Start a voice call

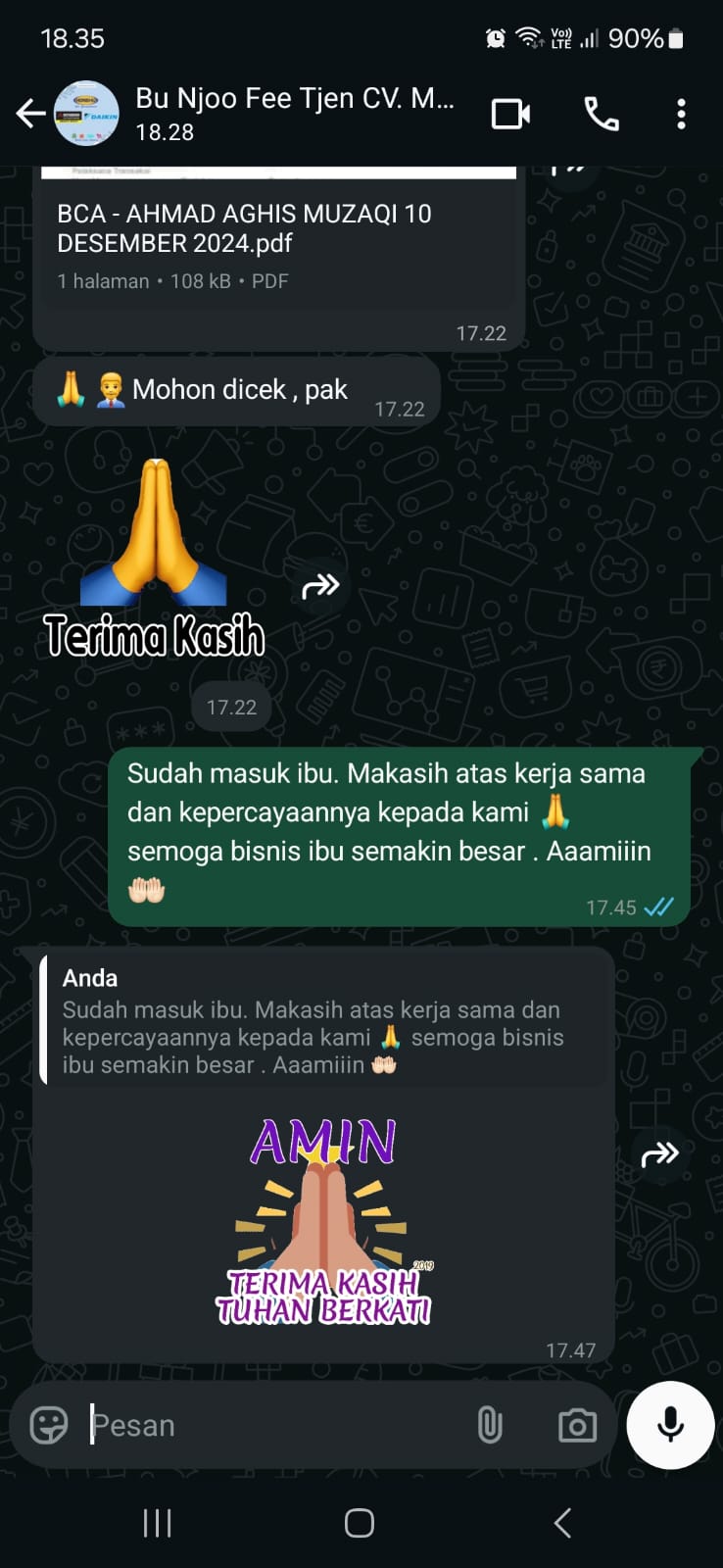601,114
